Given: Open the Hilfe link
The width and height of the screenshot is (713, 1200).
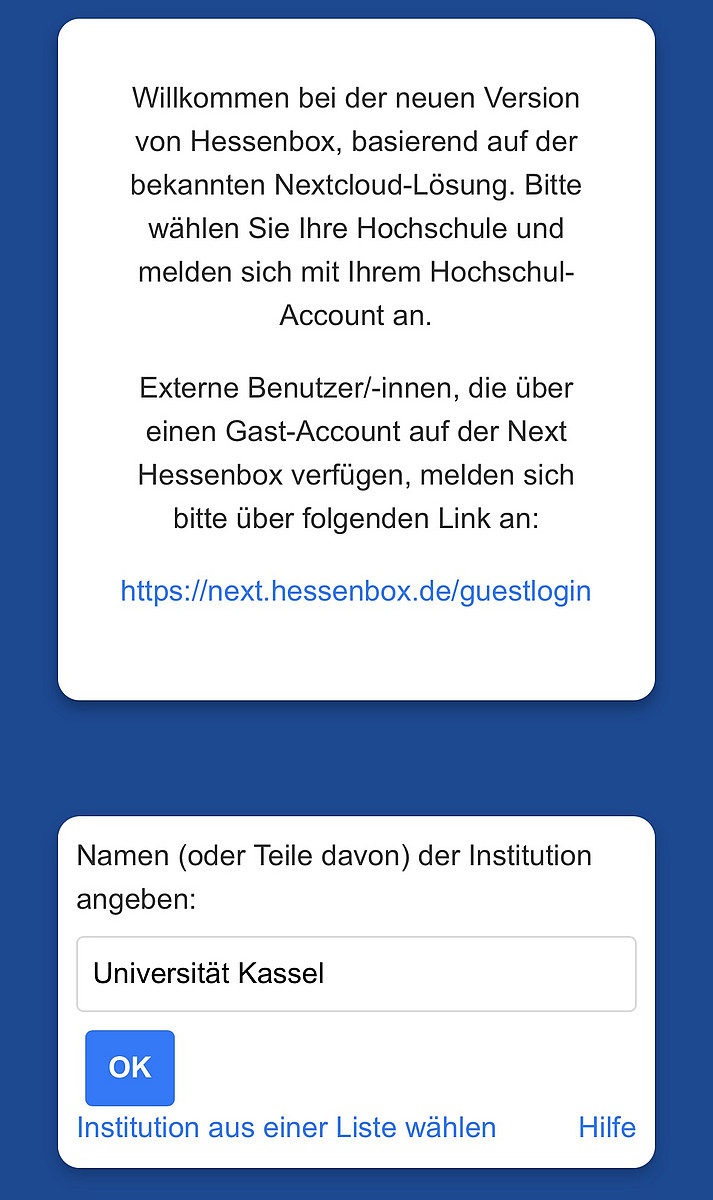Looking at the screenshot, I should [x=607, y=1128].
